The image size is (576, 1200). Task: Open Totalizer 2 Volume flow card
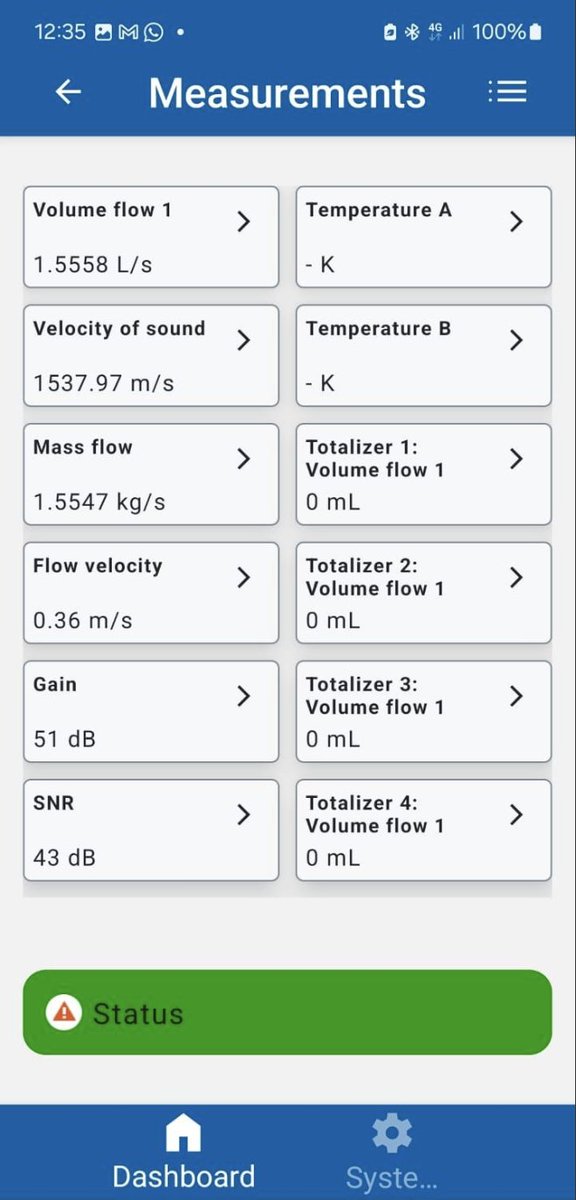(x=424, y=592)
